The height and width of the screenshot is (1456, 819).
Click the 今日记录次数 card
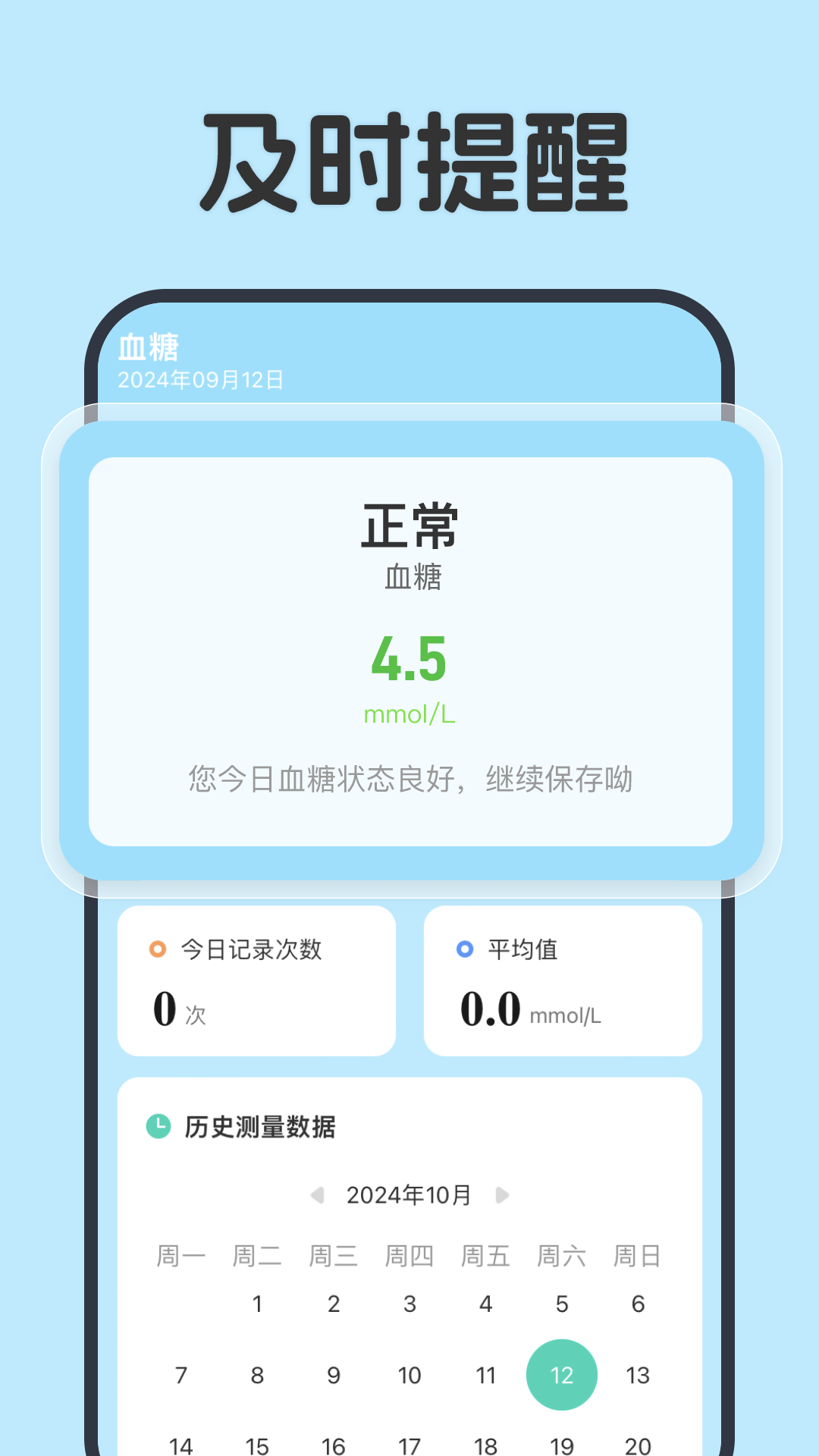[255, 982]
